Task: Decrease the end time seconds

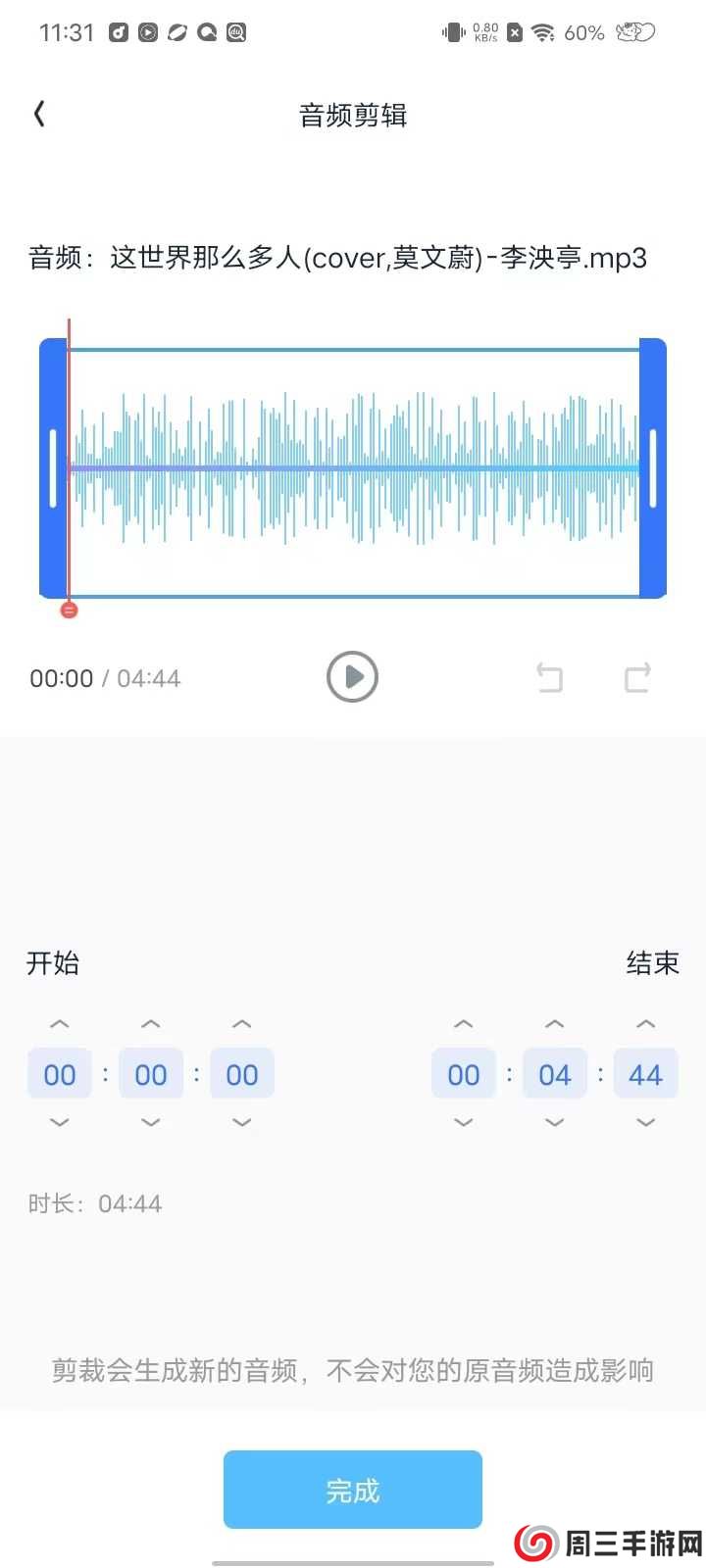Action: (x=645, y=1123)
